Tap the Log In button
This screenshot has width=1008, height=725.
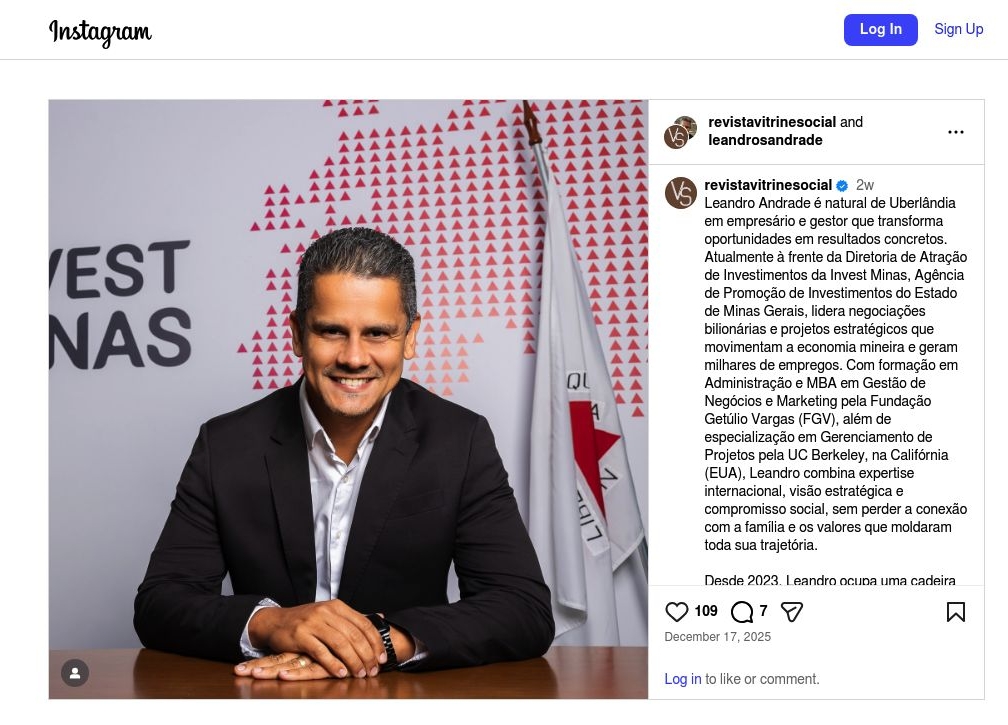[880, 30]
